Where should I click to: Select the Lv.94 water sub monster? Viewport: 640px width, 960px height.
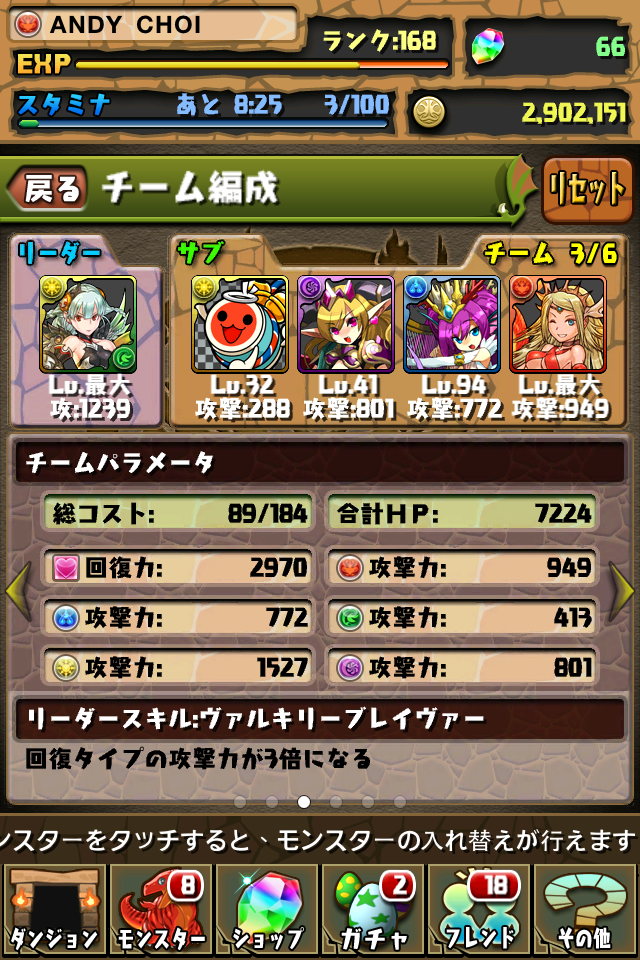(452, 324)
